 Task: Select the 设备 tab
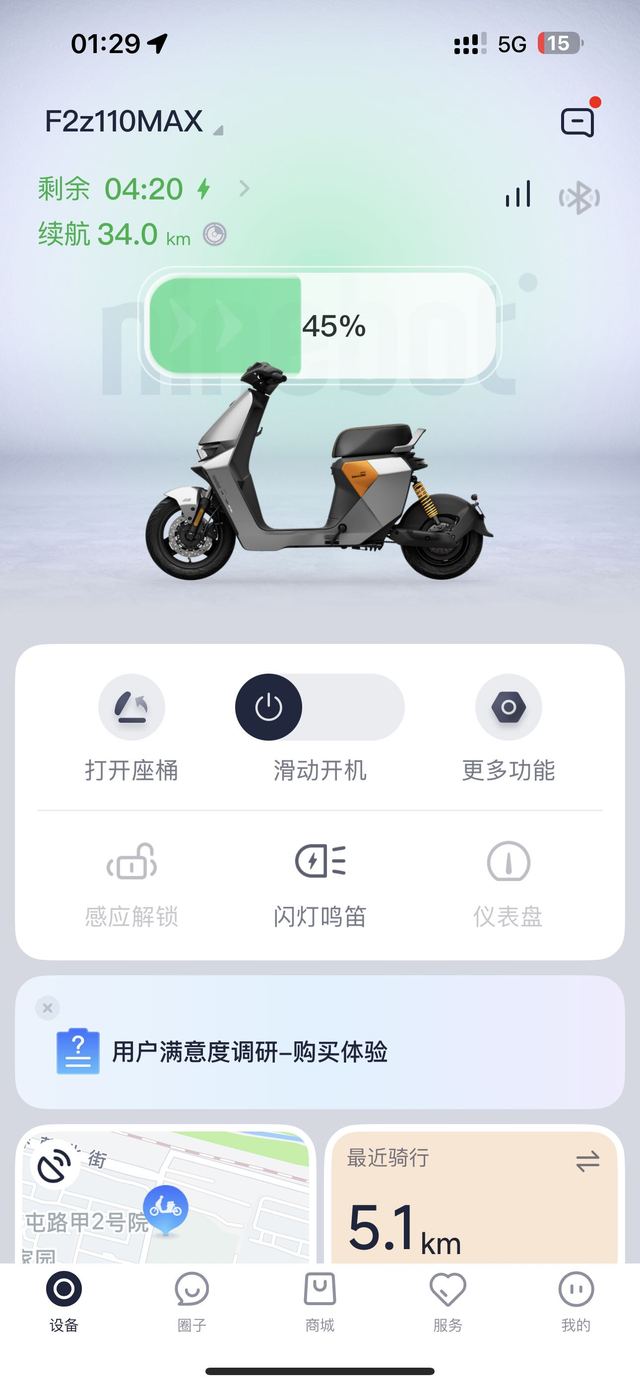click(64, 1302)
